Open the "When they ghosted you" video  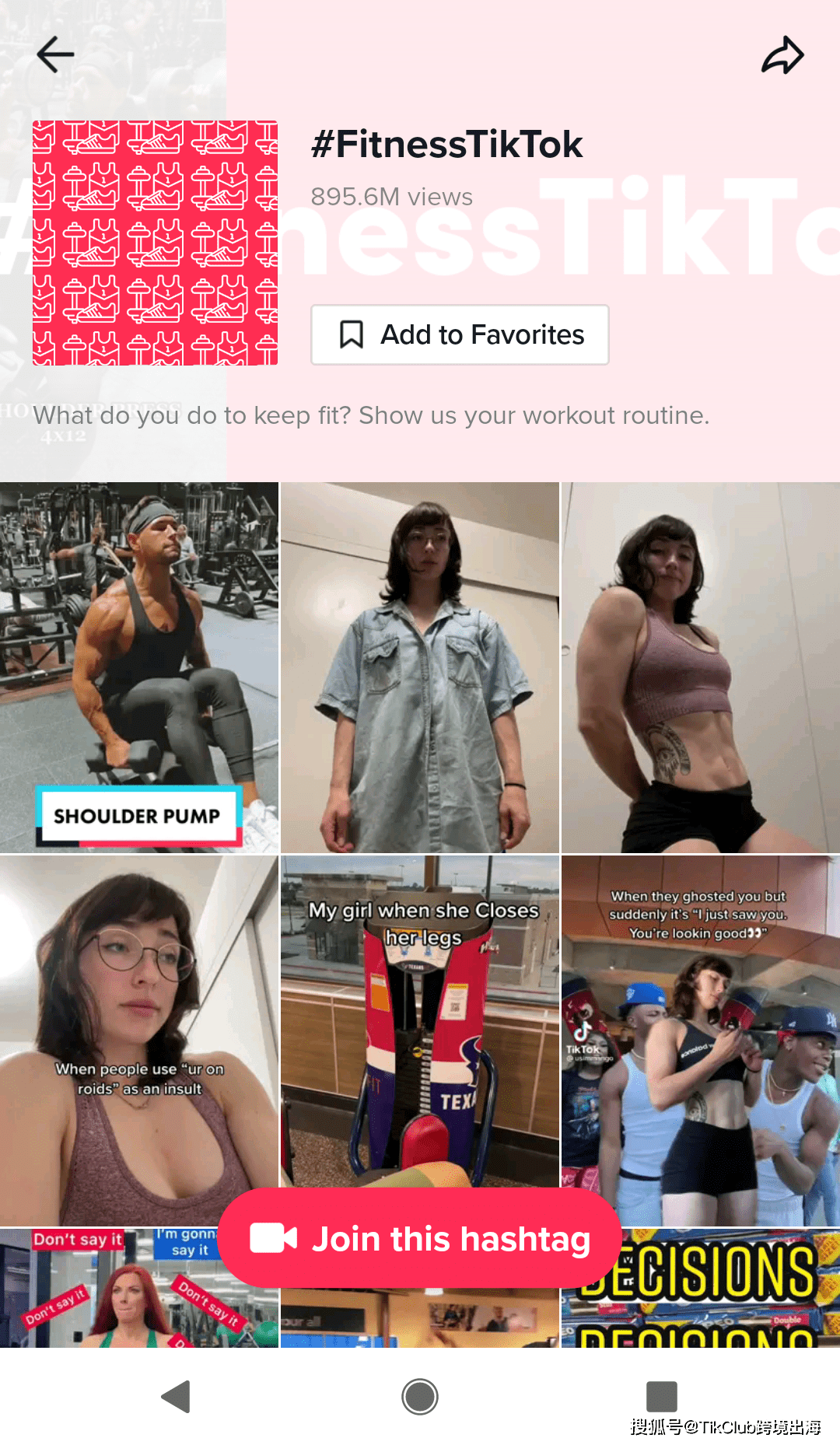(x=700, y=1041)
